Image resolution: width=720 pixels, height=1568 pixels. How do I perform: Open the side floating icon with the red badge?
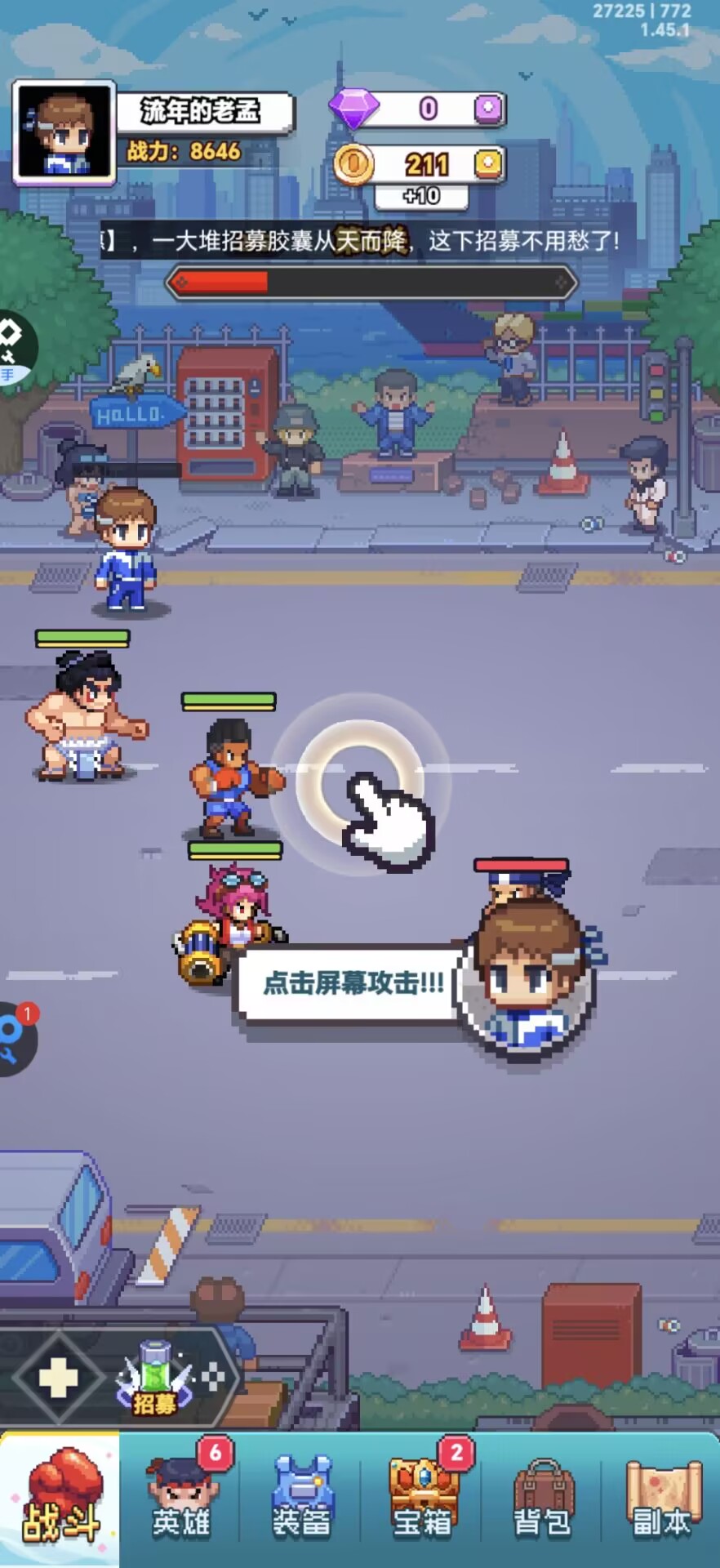tap(15, 1039)
